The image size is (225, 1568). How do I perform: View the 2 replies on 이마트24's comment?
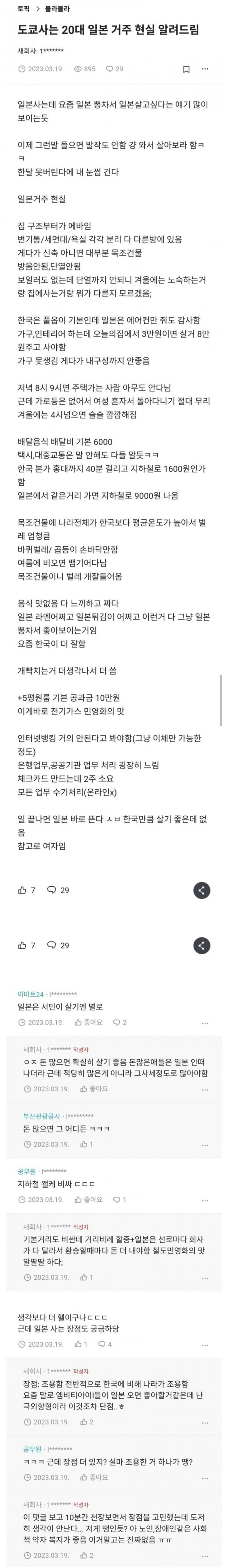[120, 1022]
